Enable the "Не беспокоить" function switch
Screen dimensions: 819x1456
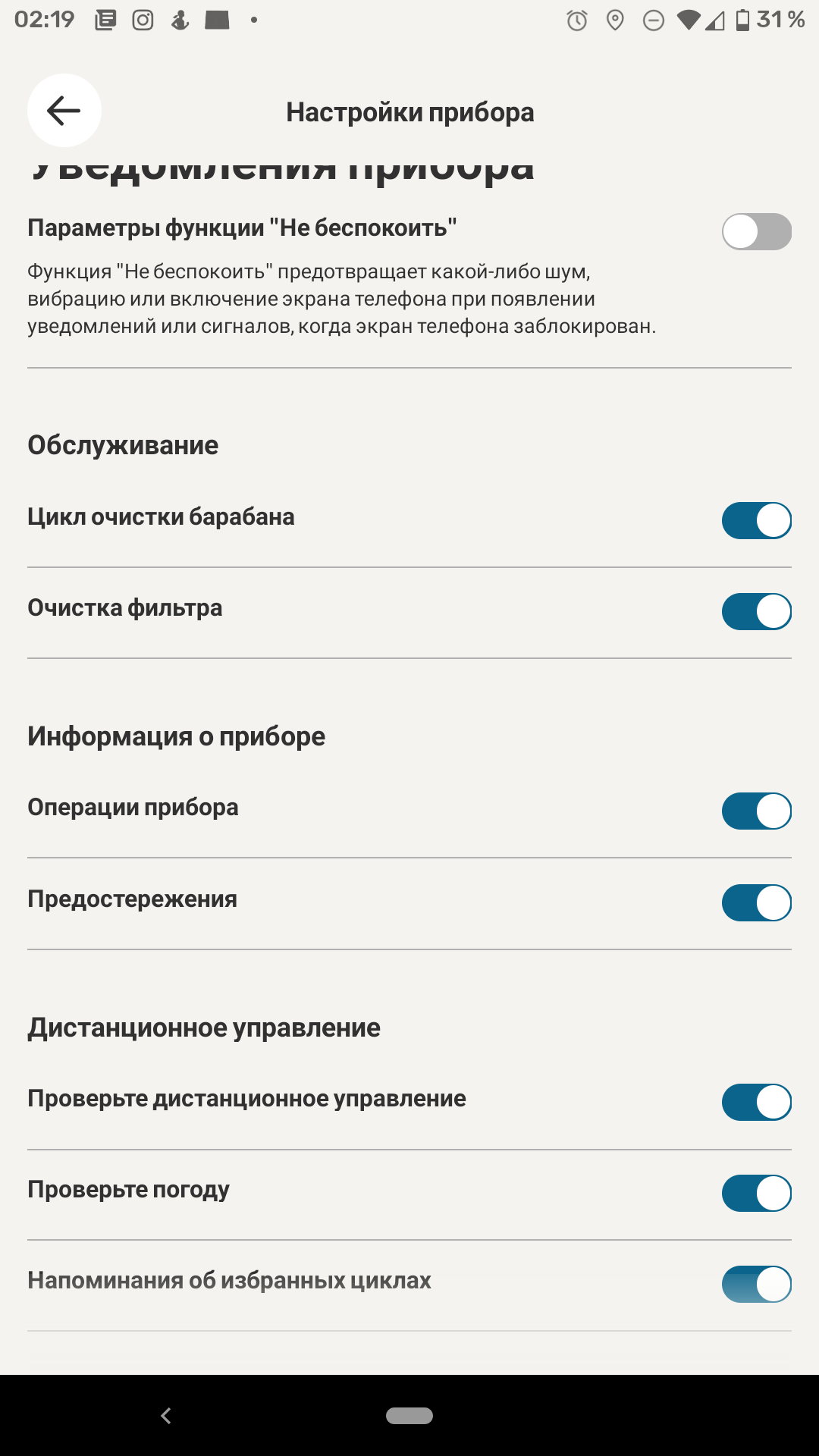[x=756, y=231]
